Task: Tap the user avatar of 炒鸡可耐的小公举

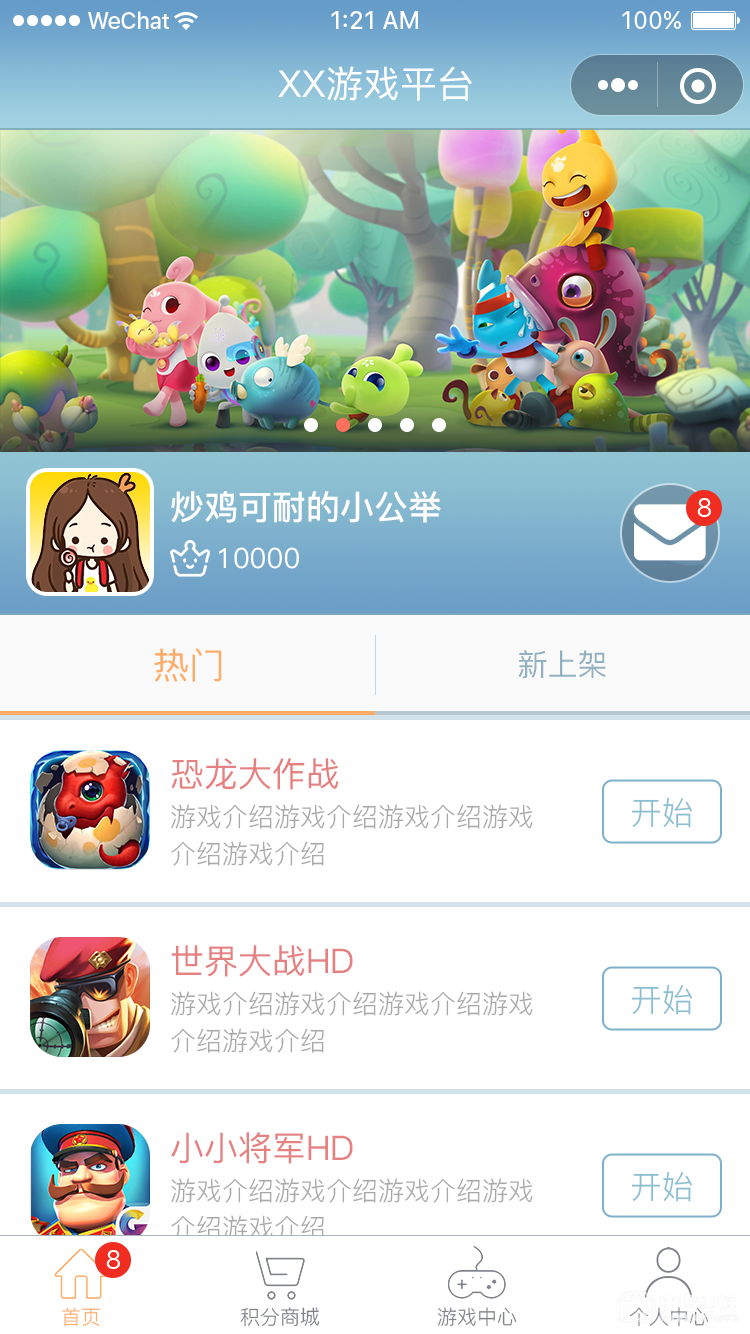Action: tap(90, 532)
